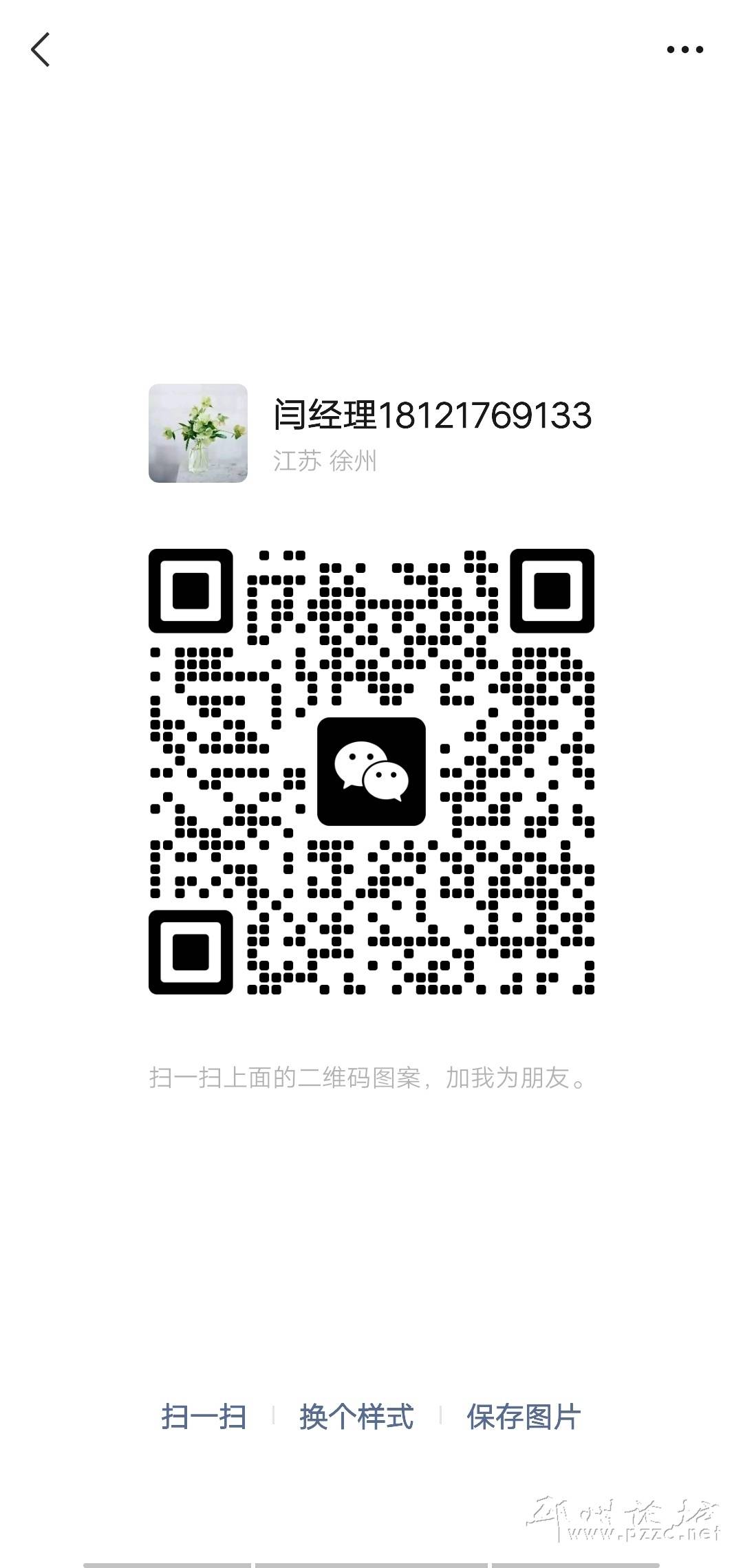Change QR style with 换个样式
Image resolution: width=743 pixels, height=1568 pixels.
coord(356,1417)
